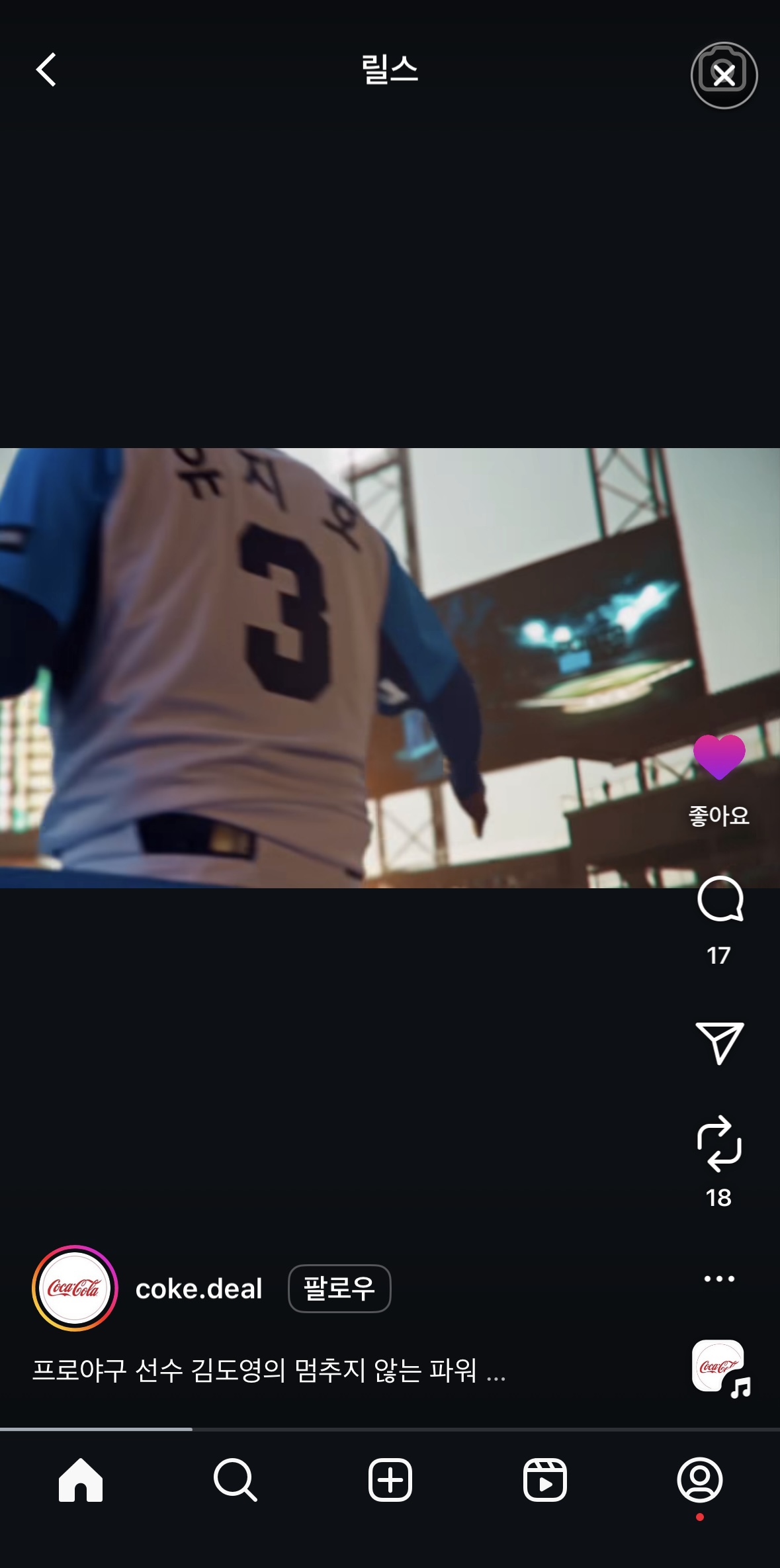Open the three-dot more options menu
The width and height of the screenshot is (780, 1568).
tap(719, 1279)
